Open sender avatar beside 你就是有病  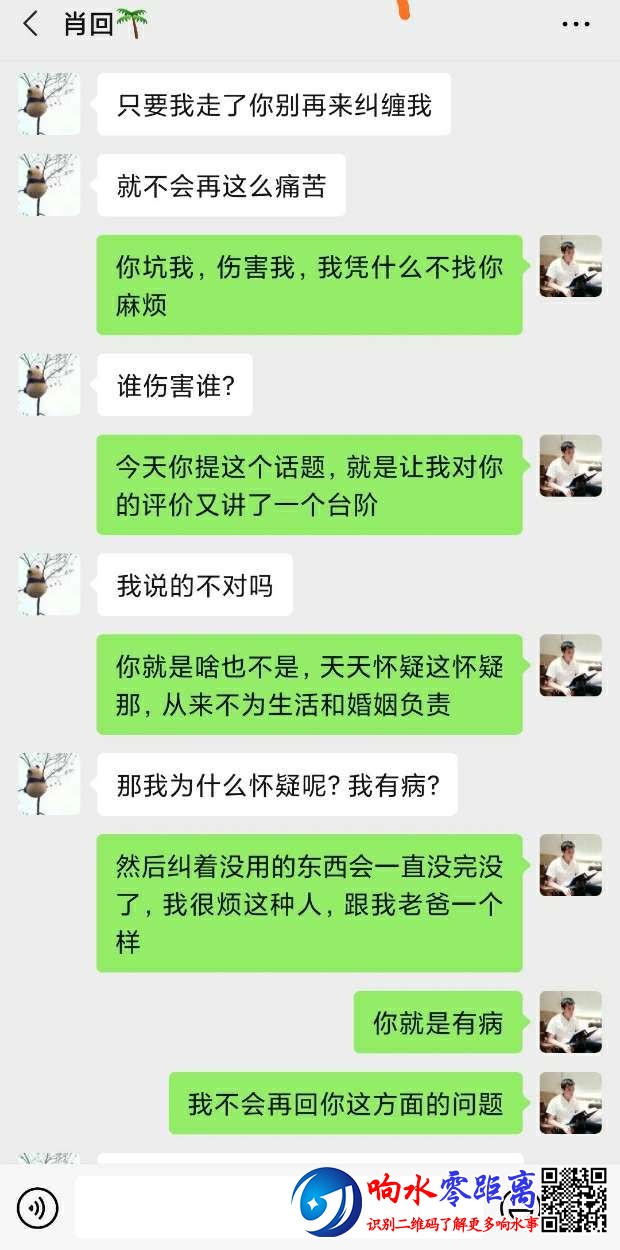(570, 1022)
